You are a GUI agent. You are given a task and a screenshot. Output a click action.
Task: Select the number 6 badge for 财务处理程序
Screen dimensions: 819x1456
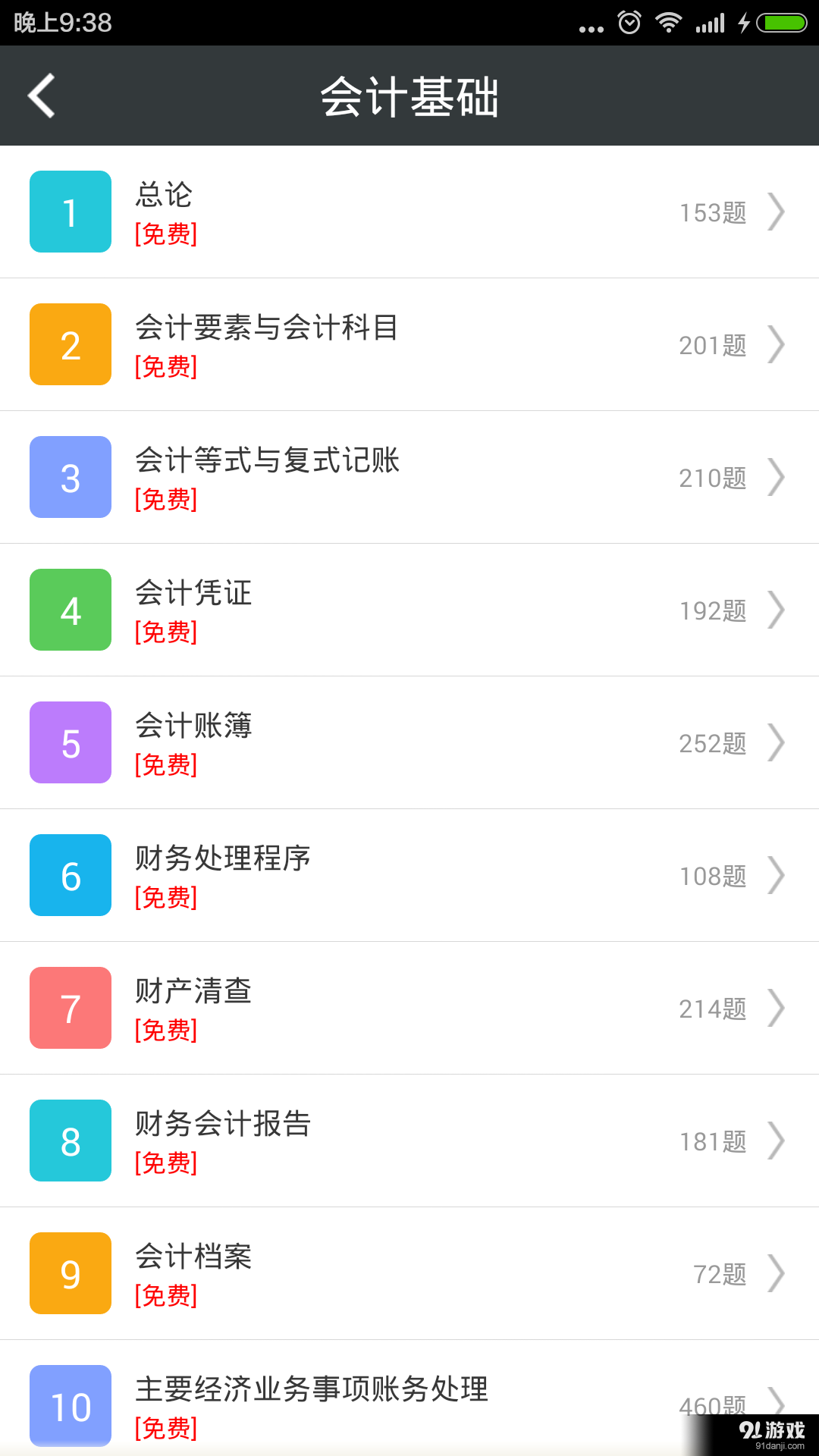(70, 875)
